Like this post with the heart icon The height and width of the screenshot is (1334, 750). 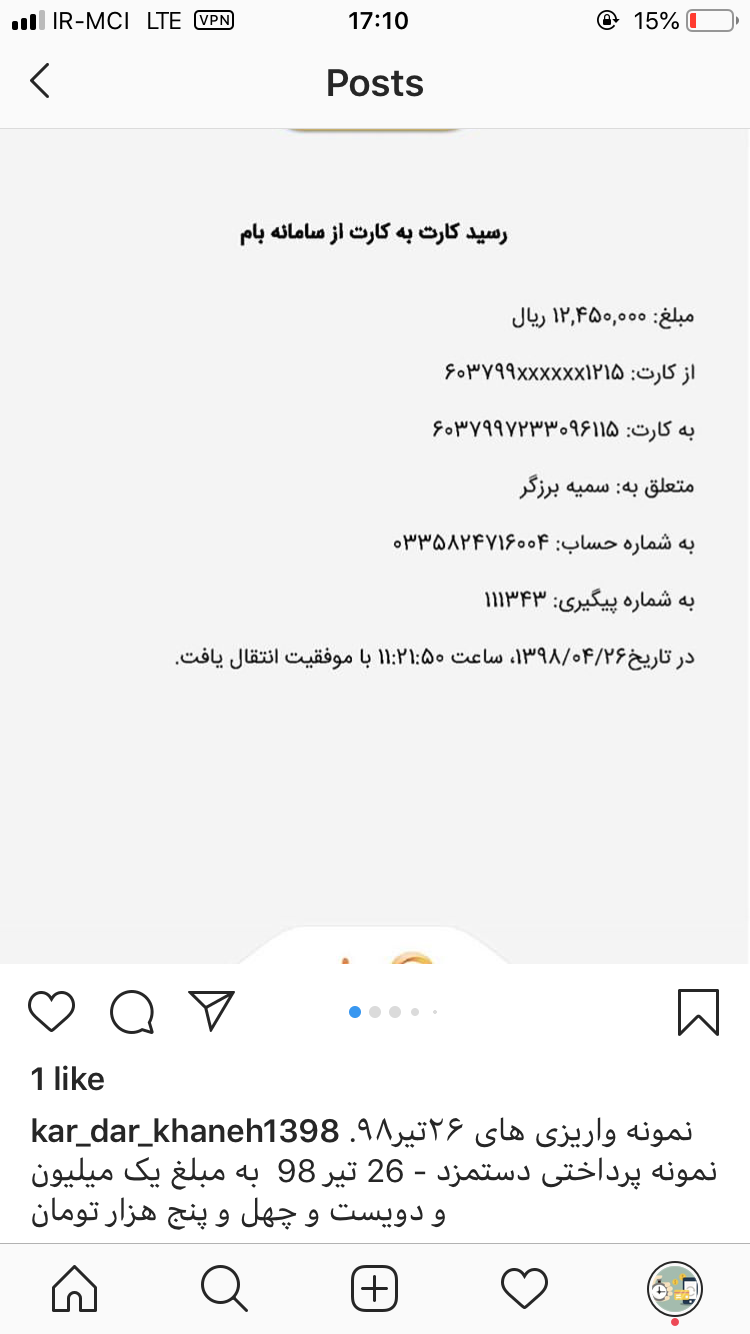pyautogui.click(x=51, y=1011)
